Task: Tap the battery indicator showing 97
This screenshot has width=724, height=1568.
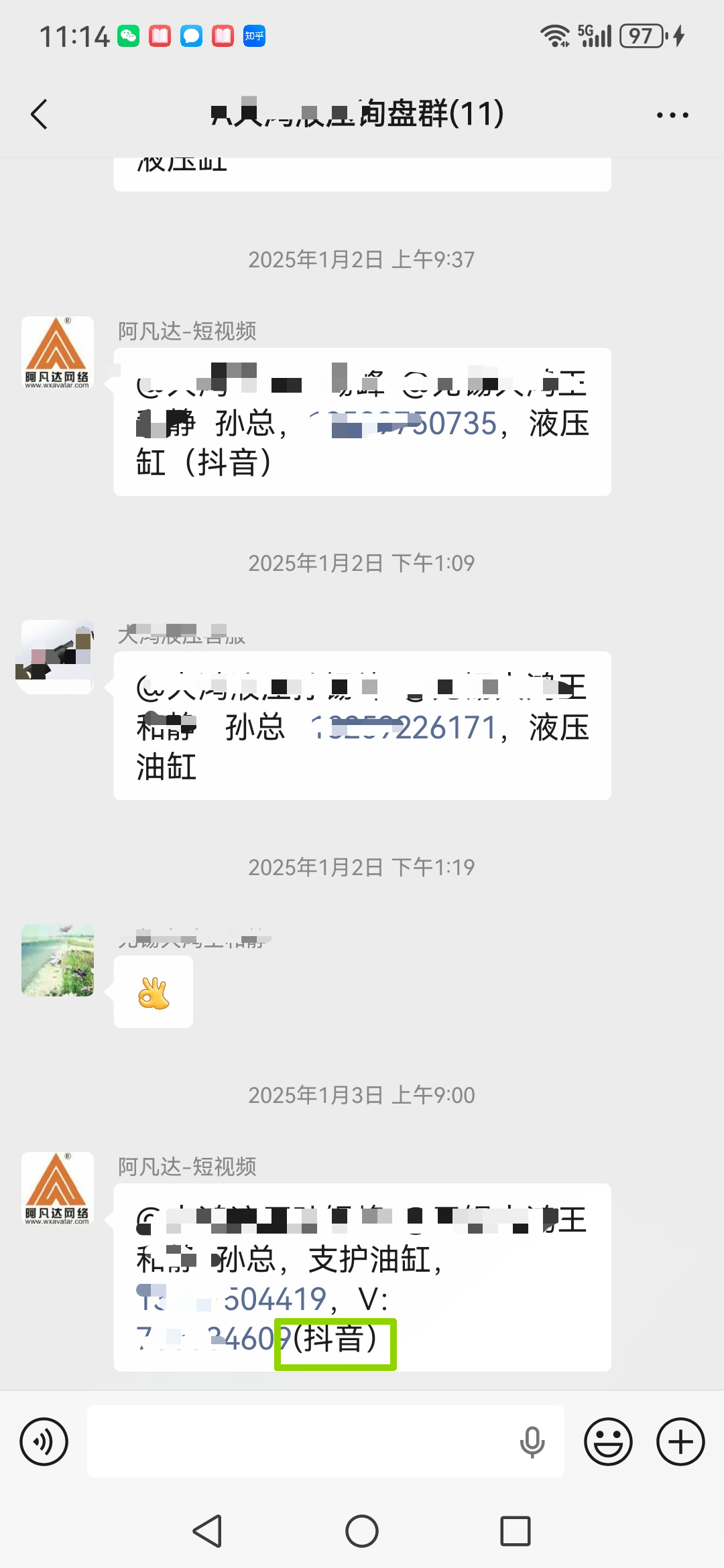Action: click(x=640, y=36)
